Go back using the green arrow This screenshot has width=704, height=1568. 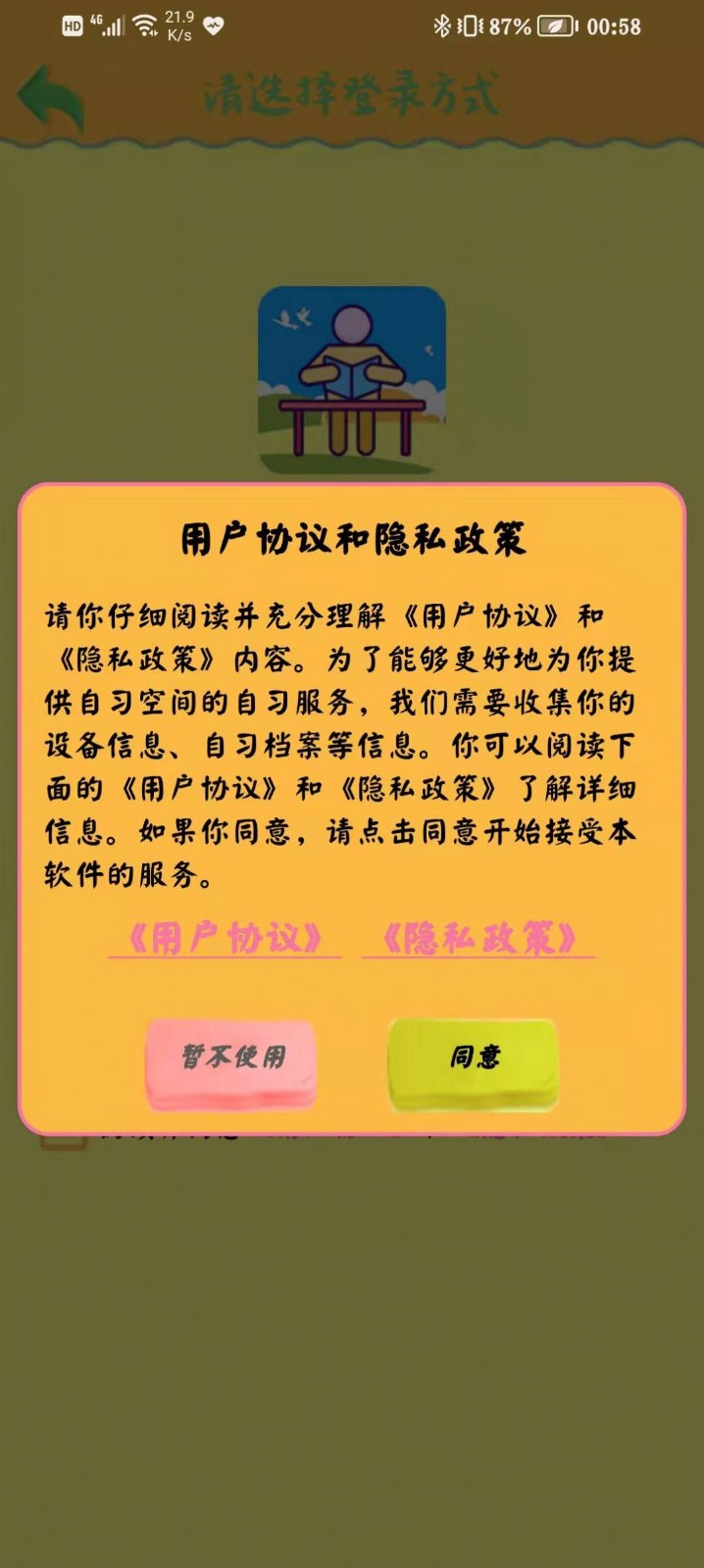[51, 98]
